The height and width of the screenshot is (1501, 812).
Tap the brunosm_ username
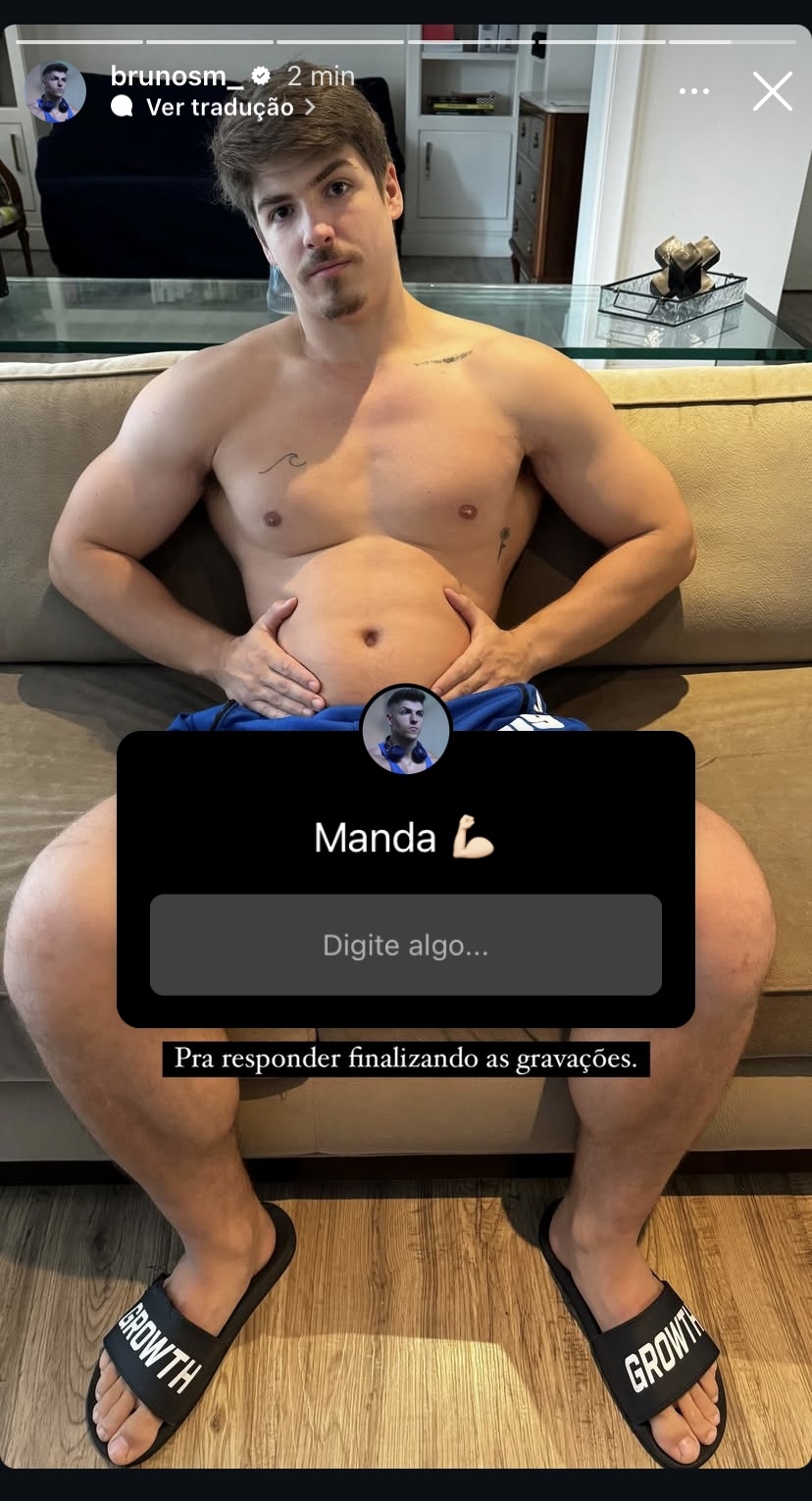(x=177, y=76)
